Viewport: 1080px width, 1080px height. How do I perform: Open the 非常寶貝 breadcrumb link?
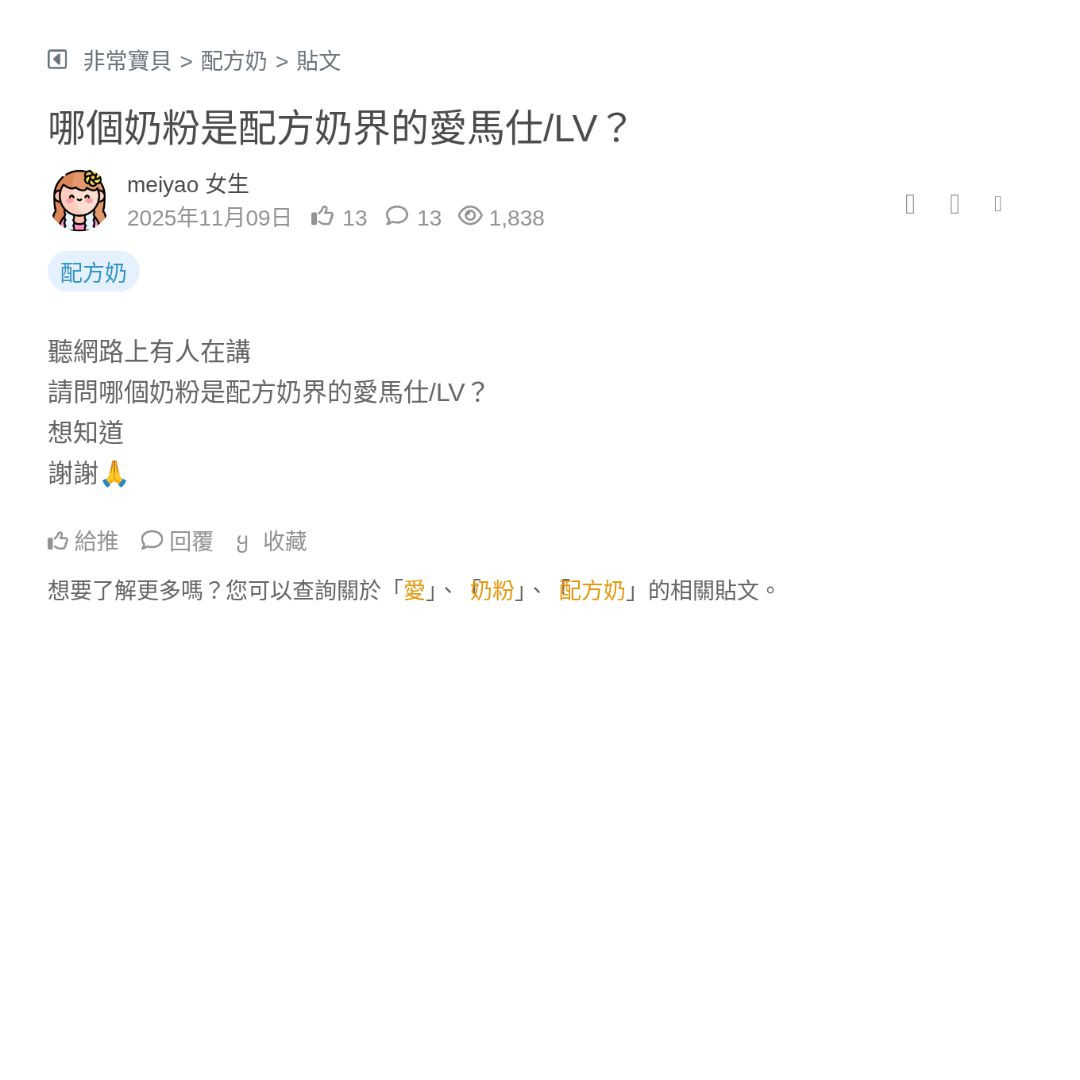127,61
